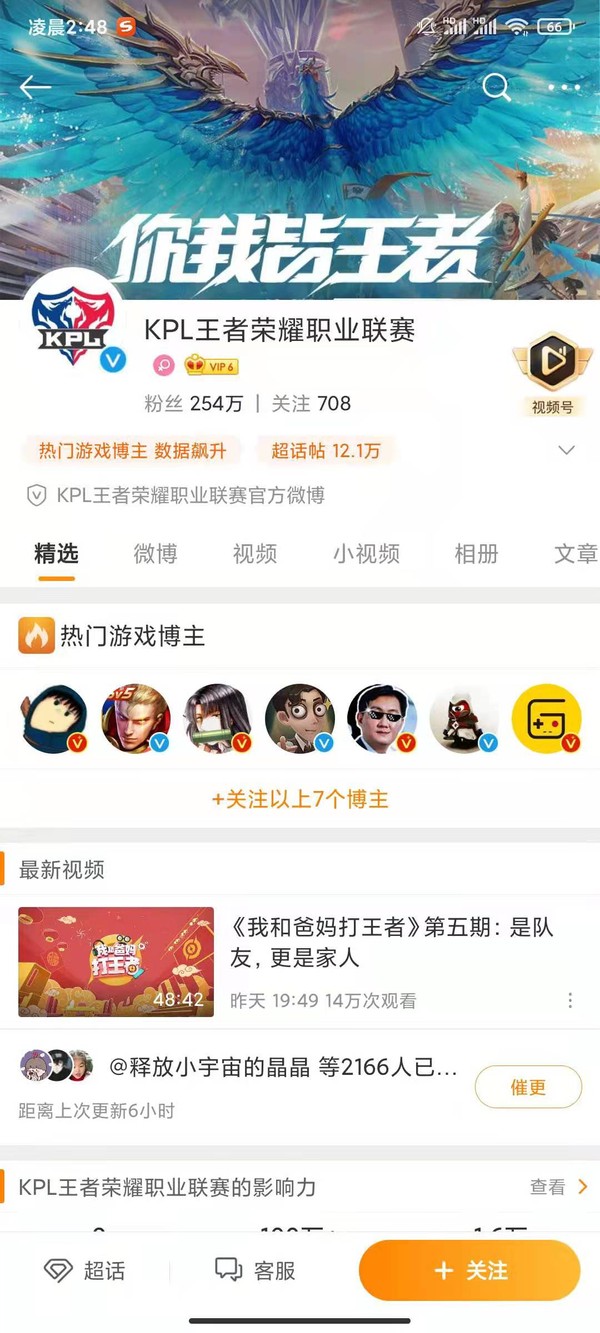Viewport: 600px width, 1333px height.
Task: Tap the 催更 button
Action: click(x=527, y=1087)
